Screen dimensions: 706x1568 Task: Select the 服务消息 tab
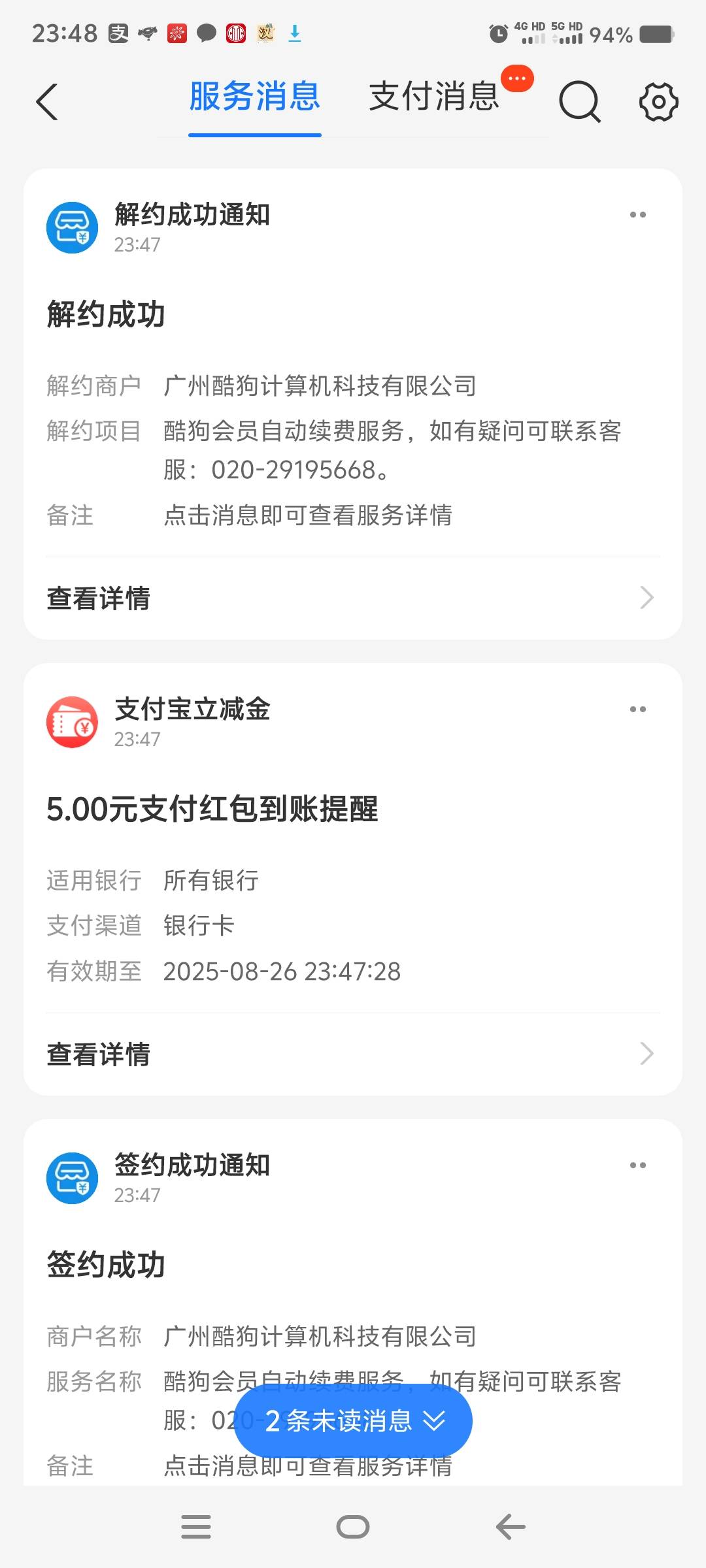point(255,97)
